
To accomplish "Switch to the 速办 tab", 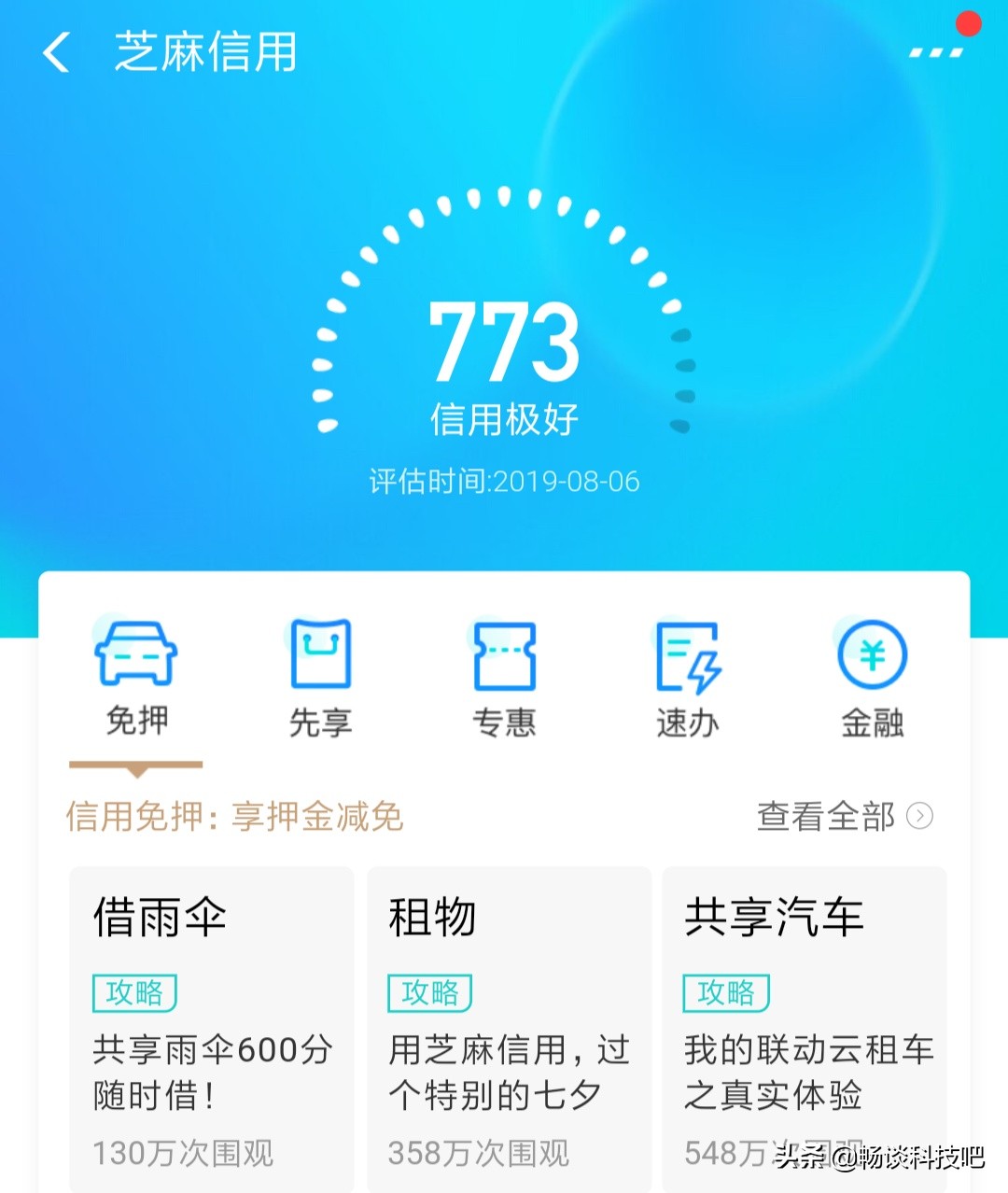I will click(x=688, y=679).
